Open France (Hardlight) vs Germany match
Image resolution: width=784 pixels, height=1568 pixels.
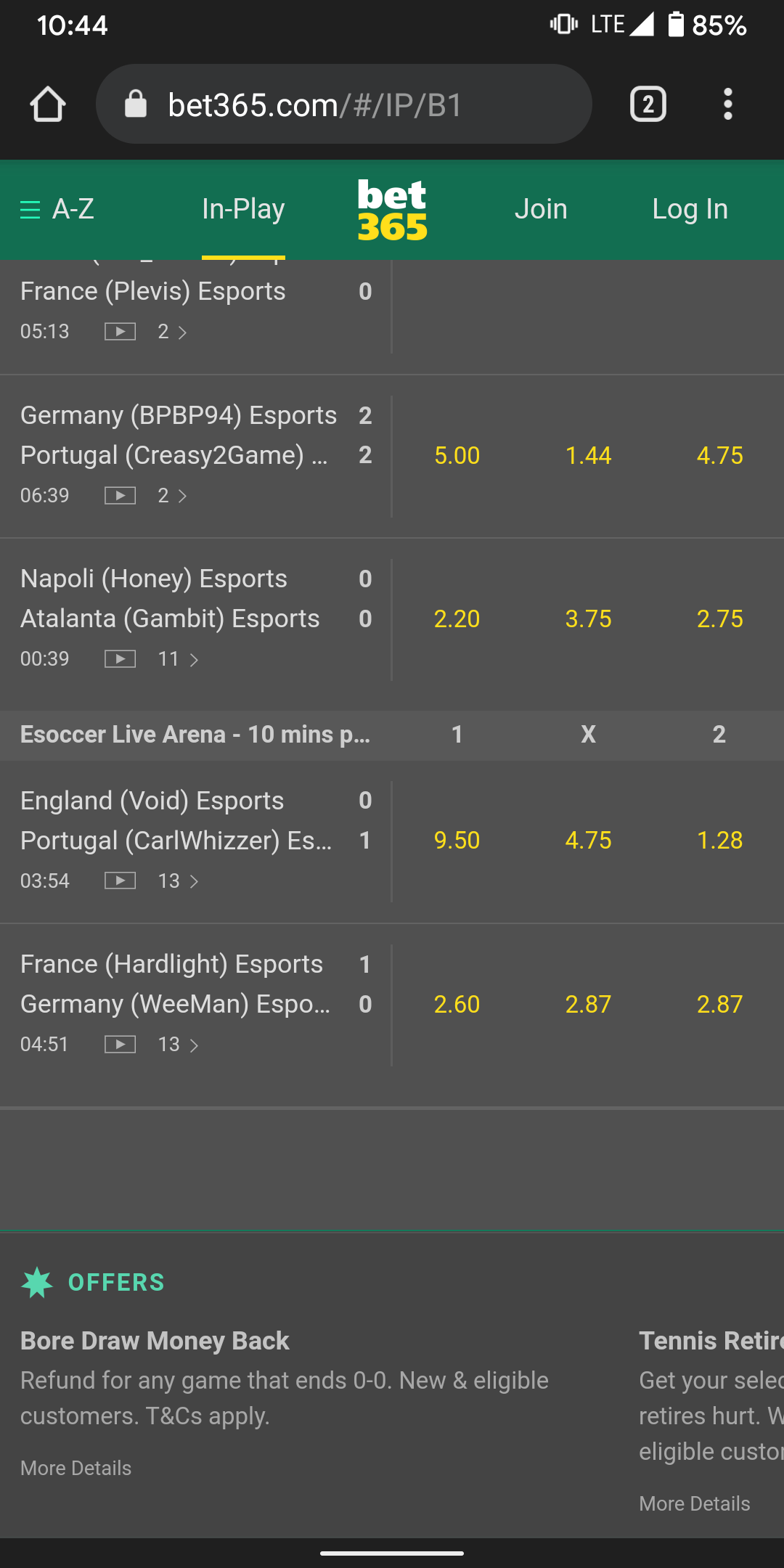click(x=174, y=984)
